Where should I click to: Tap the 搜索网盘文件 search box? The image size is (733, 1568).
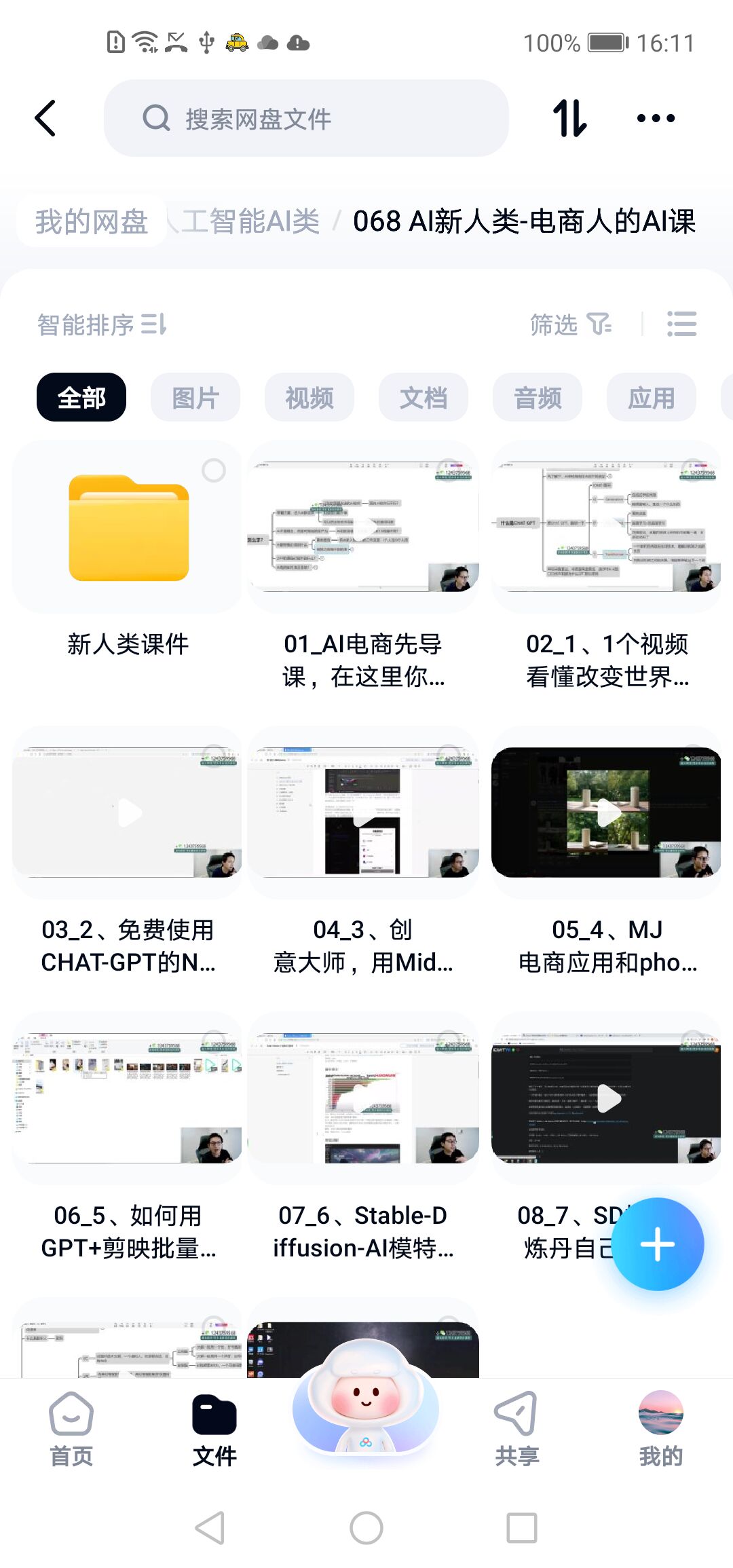click(305, 119)
